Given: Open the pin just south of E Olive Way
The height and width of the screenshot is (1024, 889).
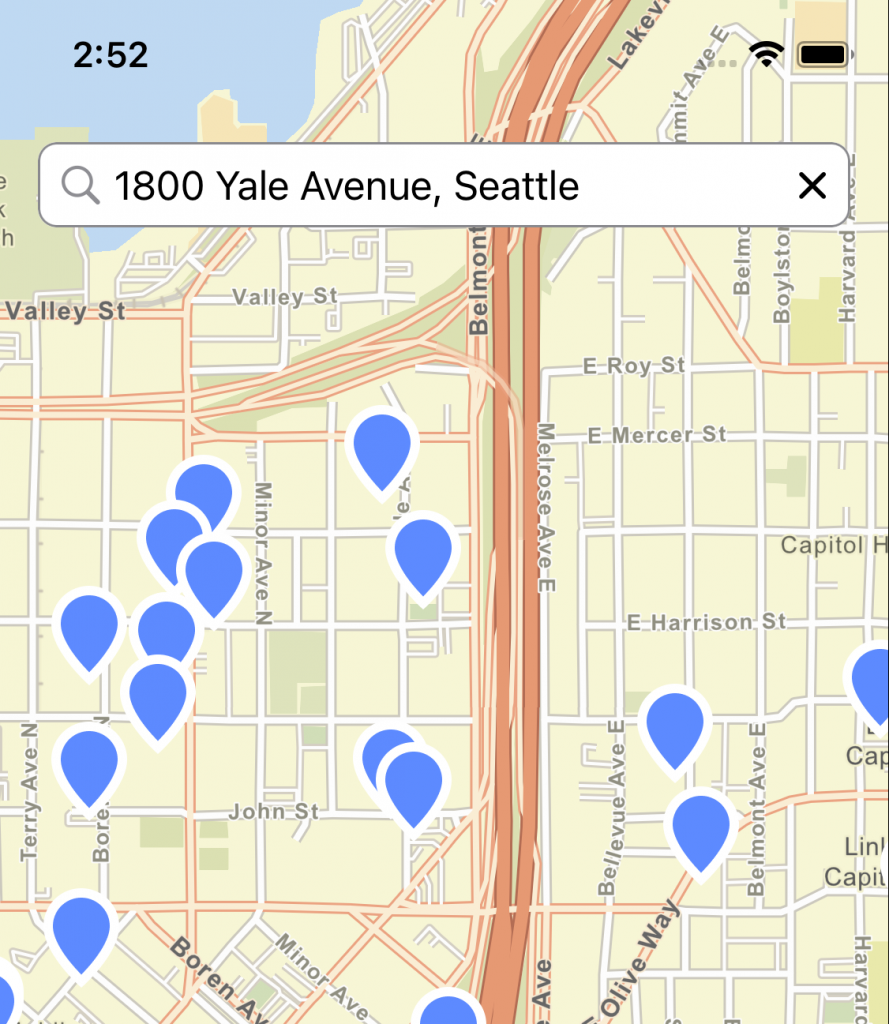Looking at the screenshot, I should coord(700,825).
